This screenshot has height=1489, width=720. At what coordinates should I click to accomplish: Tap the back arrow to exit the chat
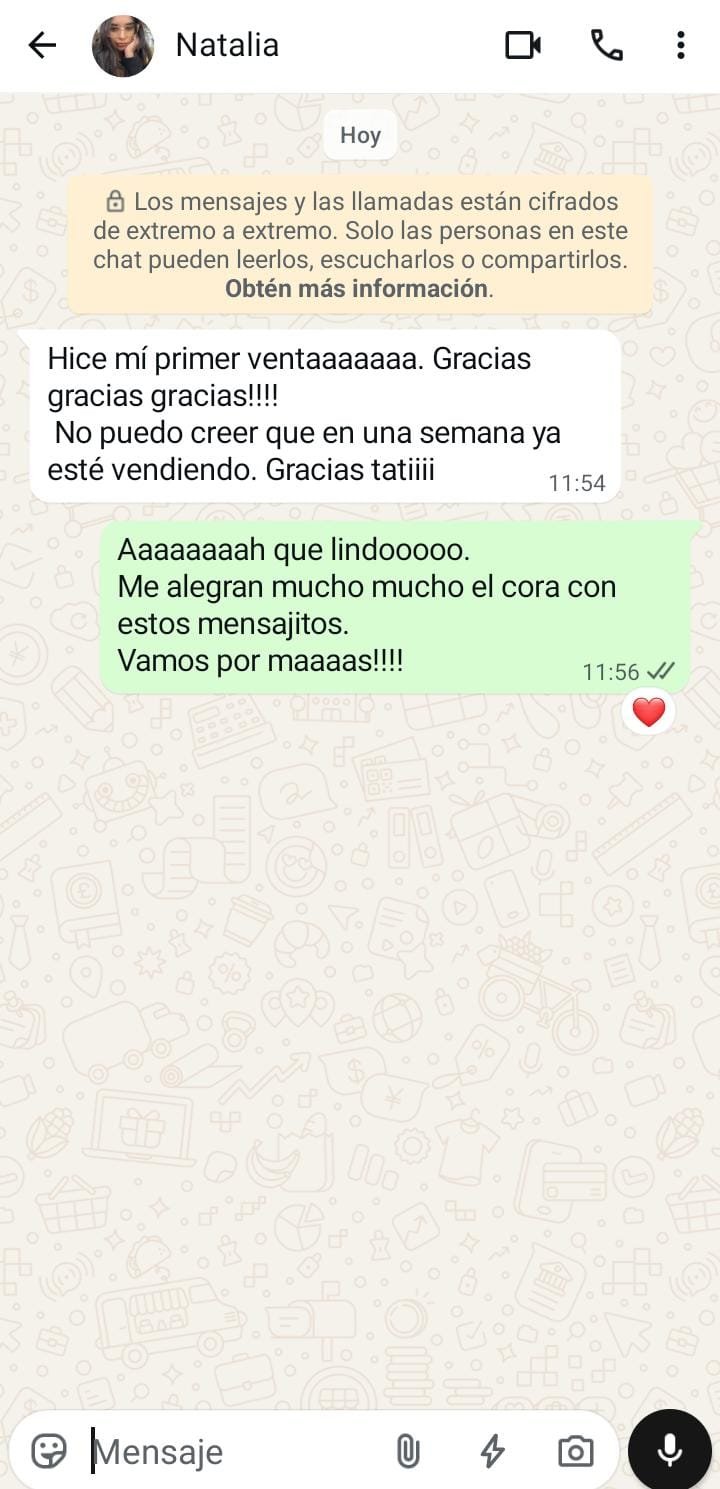click(41, 45)
